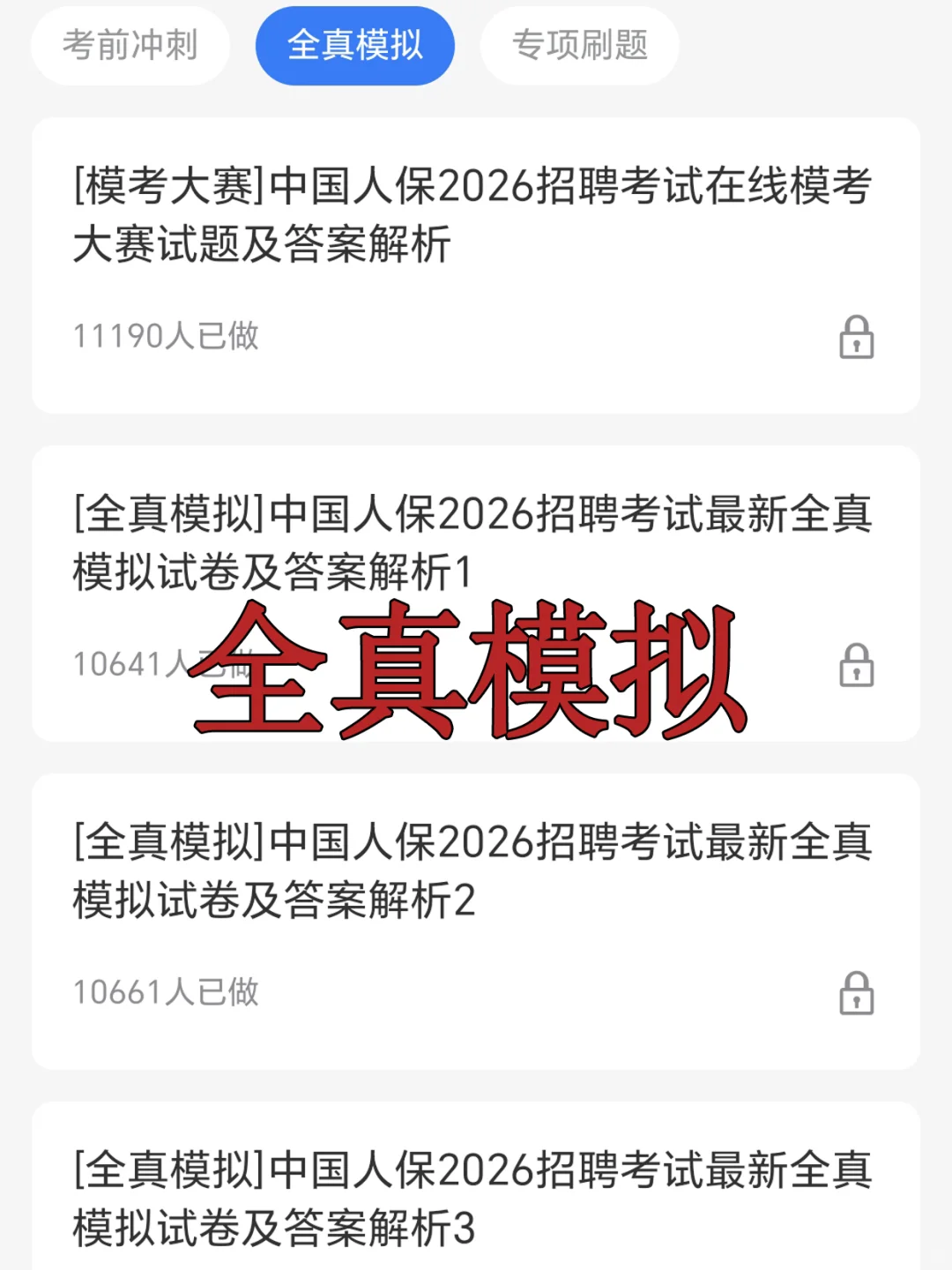This screenshot has width=952, height=1270.
Task: Select the 全真模拟 tab
Action: point(354,46)
